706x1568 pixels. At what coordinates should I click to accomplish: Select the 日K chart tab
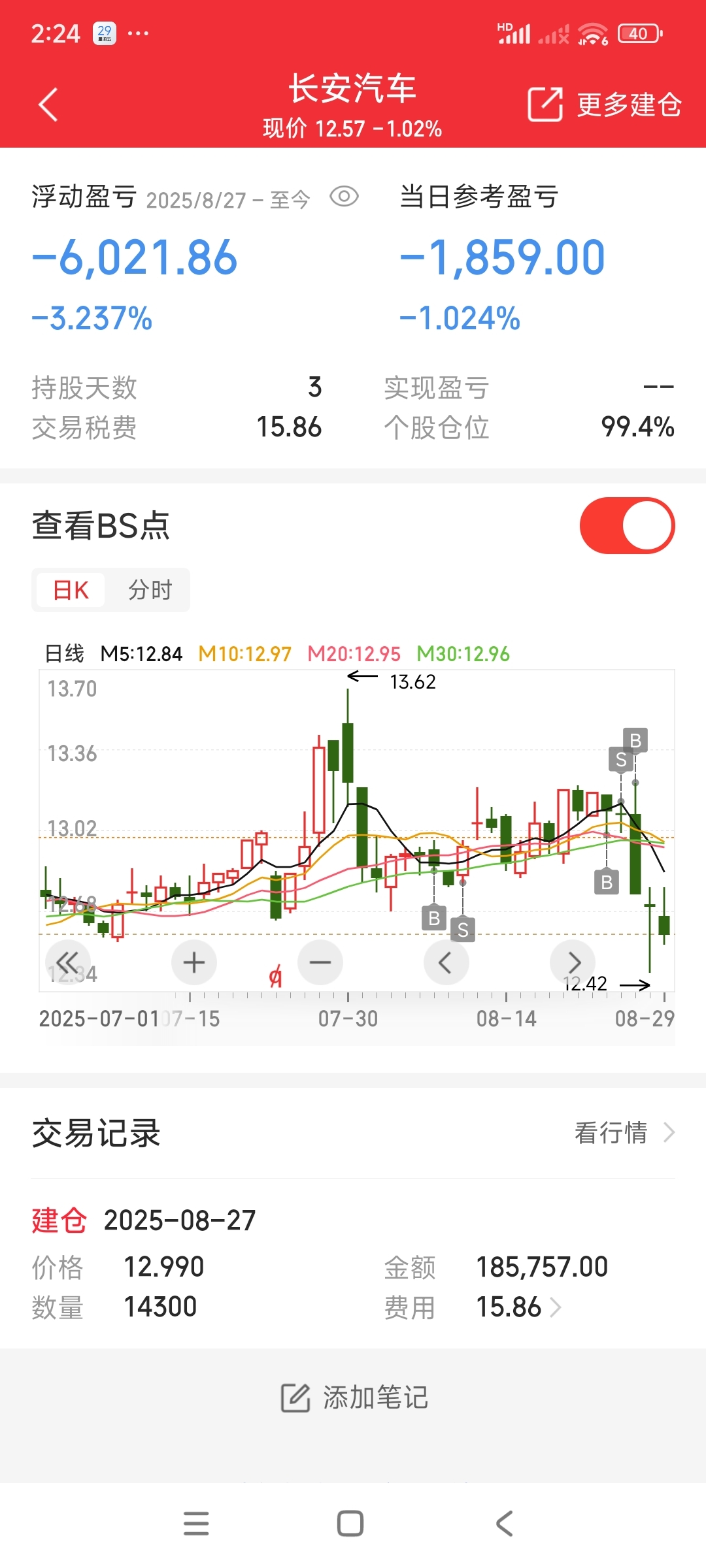click(71, 590)
